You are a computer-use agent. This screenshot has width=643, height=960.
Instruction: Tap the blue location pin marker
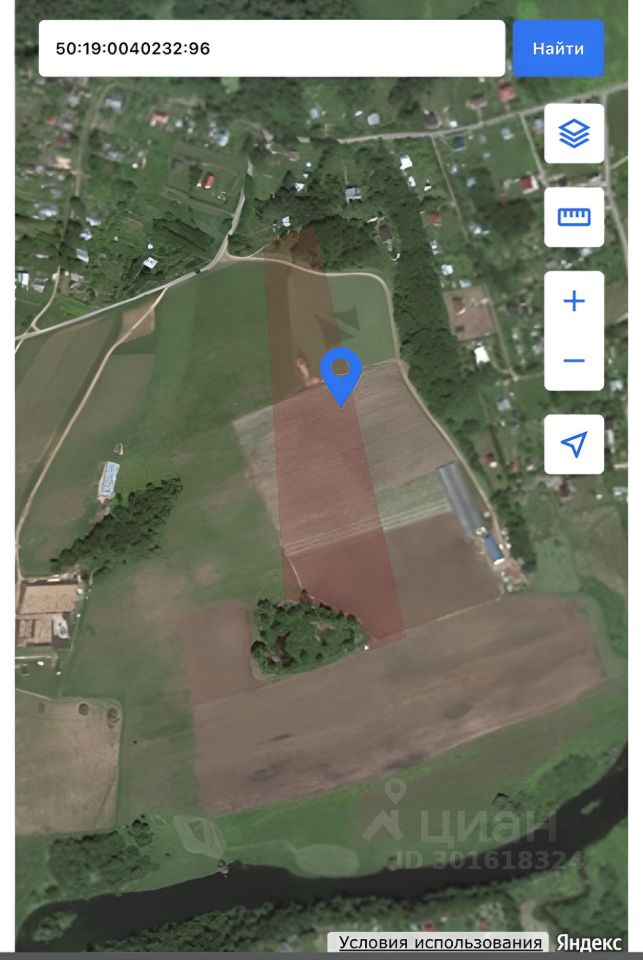341,374
